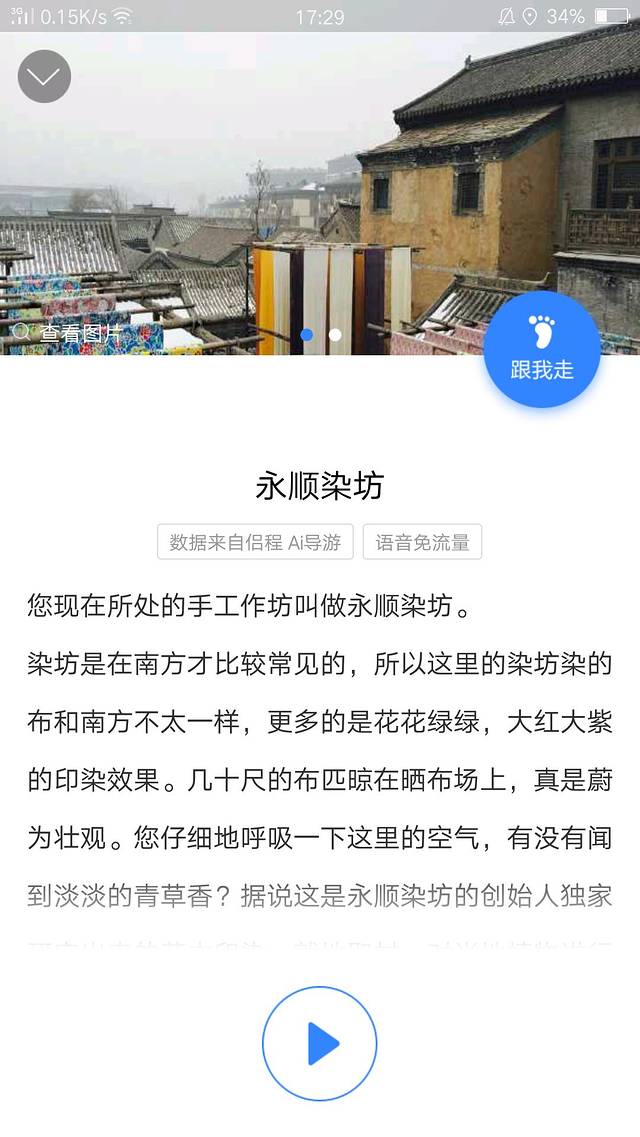This screenshot has height=1137, width=640.
Task: Play the audio guide narration
Action: point(320,1044)
